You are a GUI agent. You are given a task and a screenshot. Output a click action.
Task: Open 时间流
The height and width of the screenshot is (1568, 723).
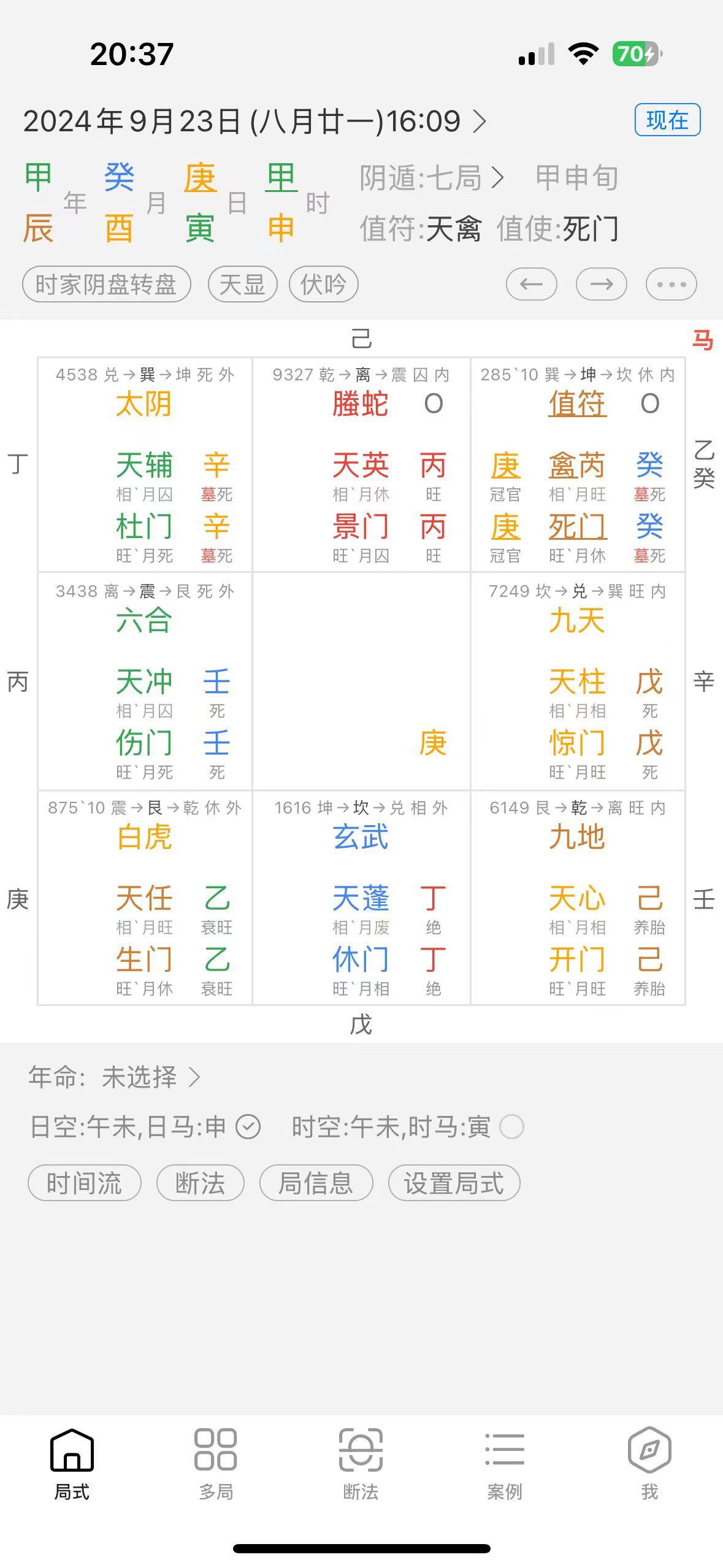tap(85, 1182)
